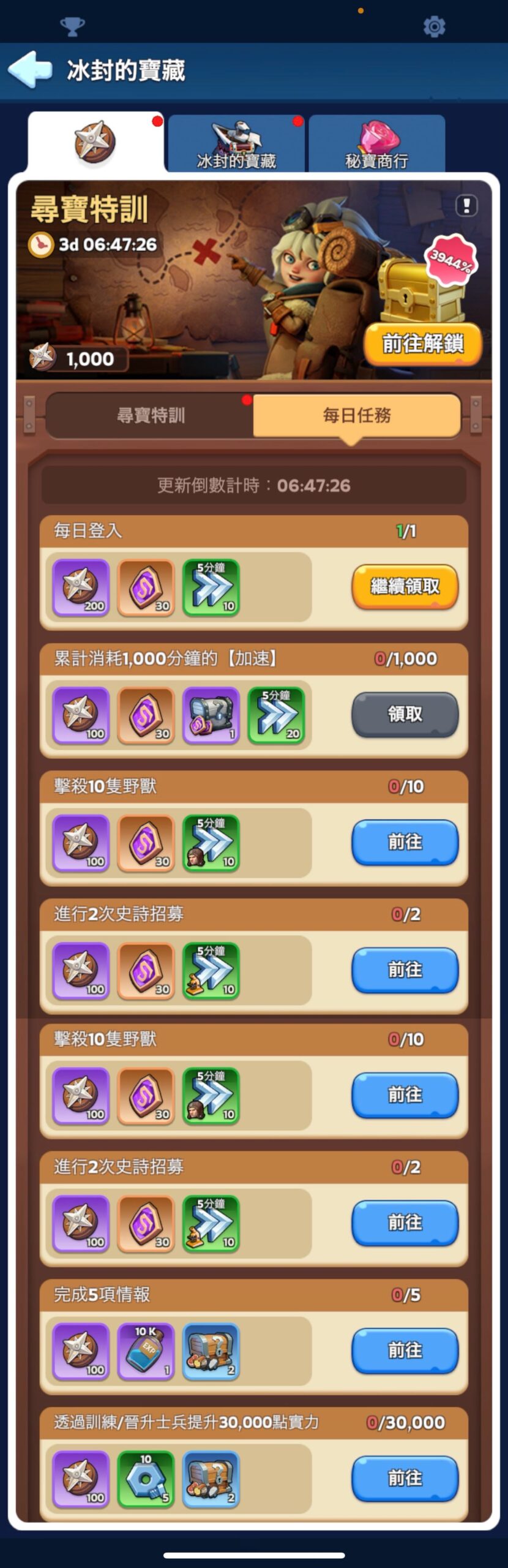508x1568 pixels.
Task: Claim 每日登入 reward with 繼續領取
Action: tap(405, 587)
